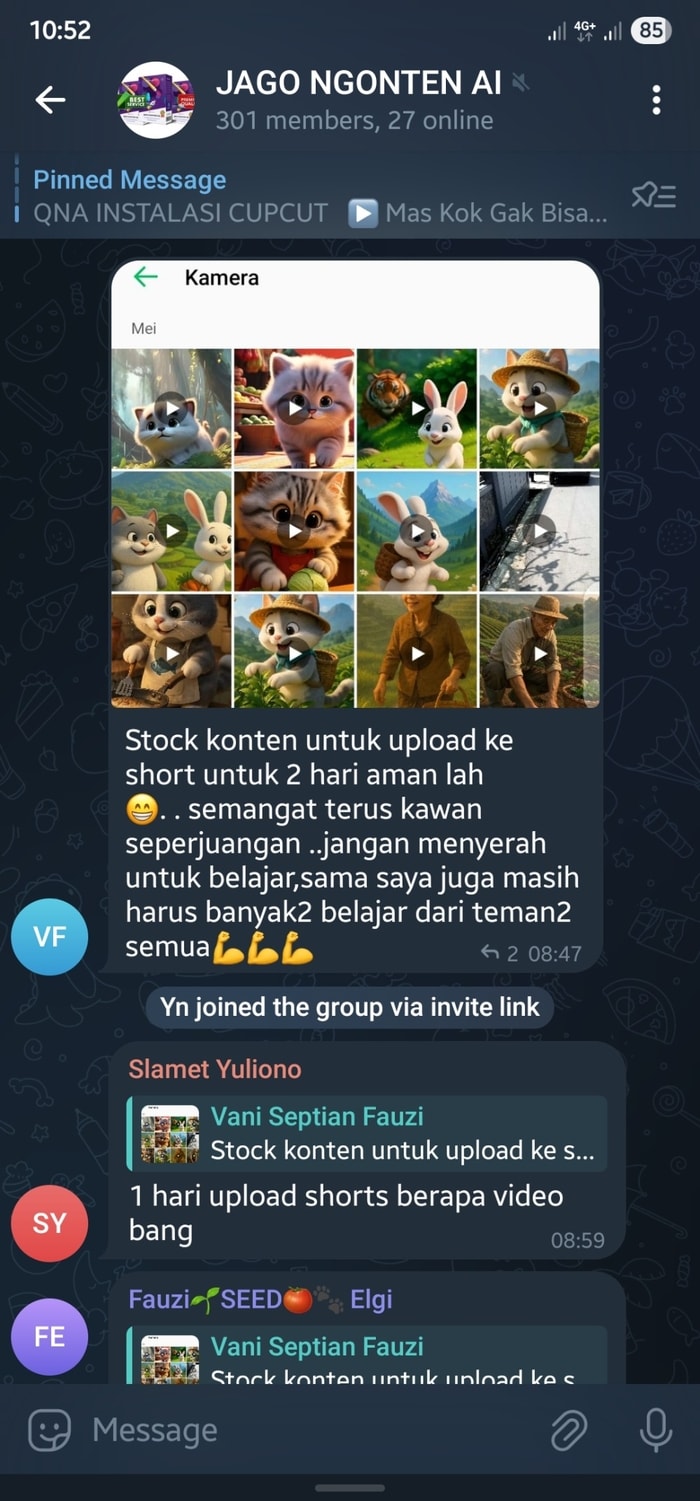Open VF avatar profile

point(49,936)
